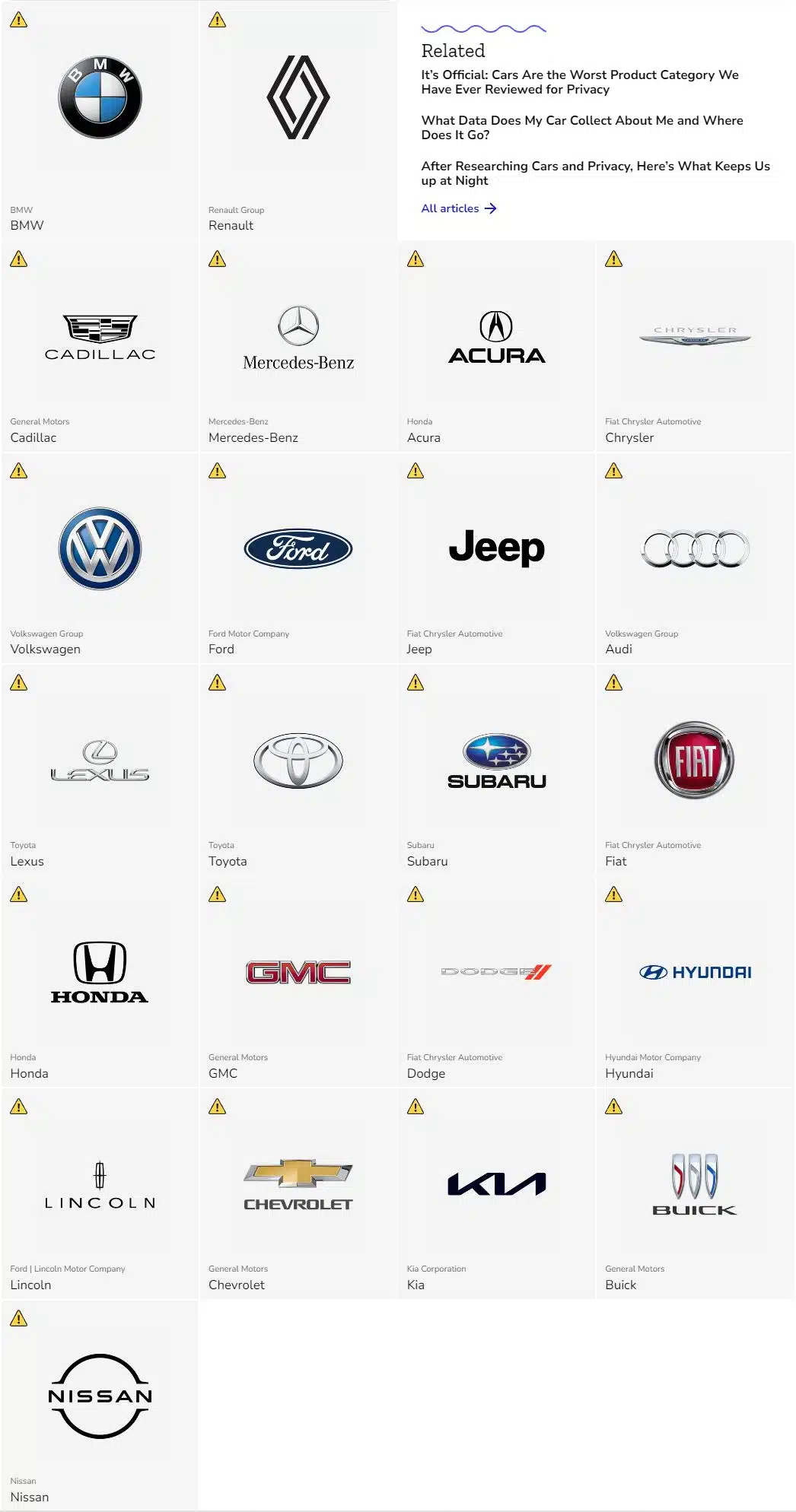
Task: Open the Volkswagen review
Action: (x=100, y=559)
